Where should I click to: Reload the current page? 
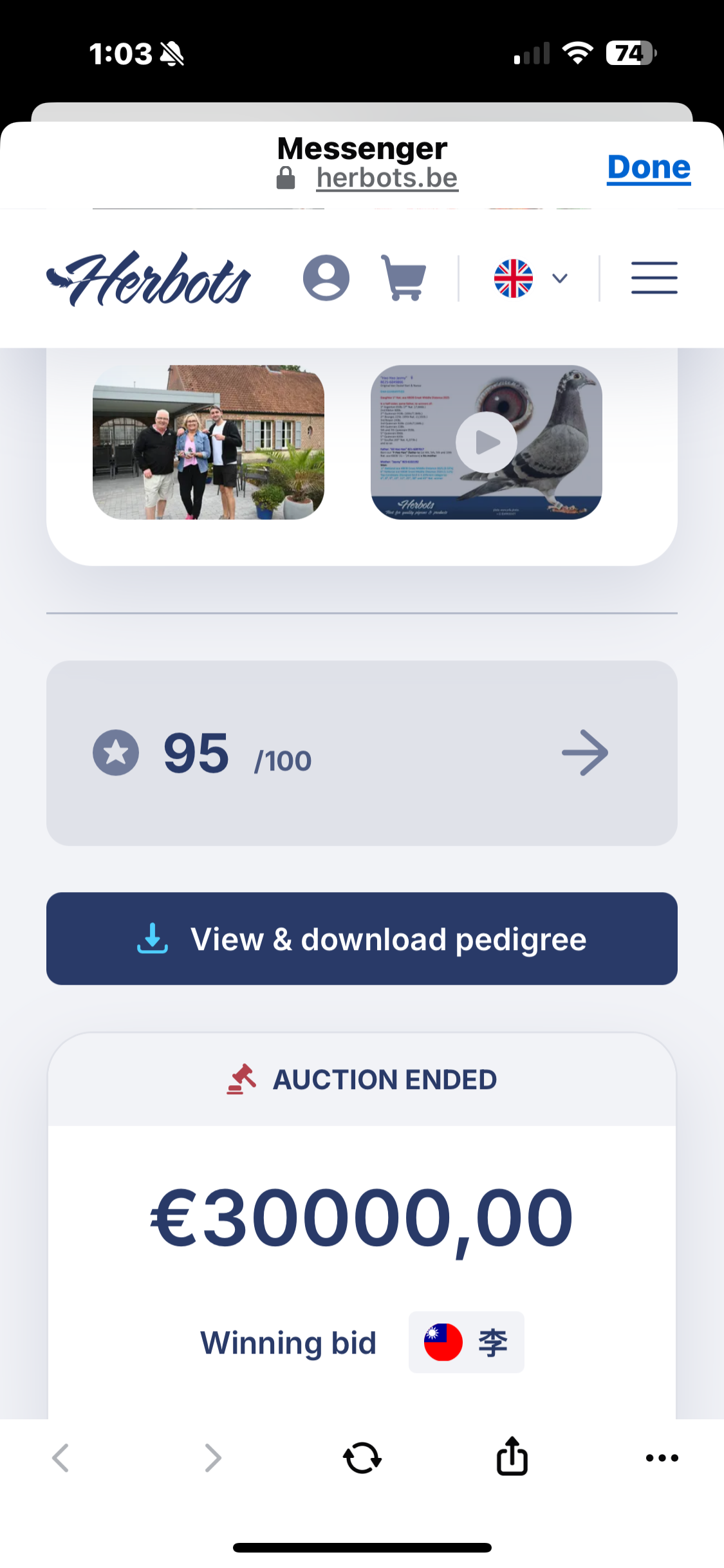tap(362, 1458)
